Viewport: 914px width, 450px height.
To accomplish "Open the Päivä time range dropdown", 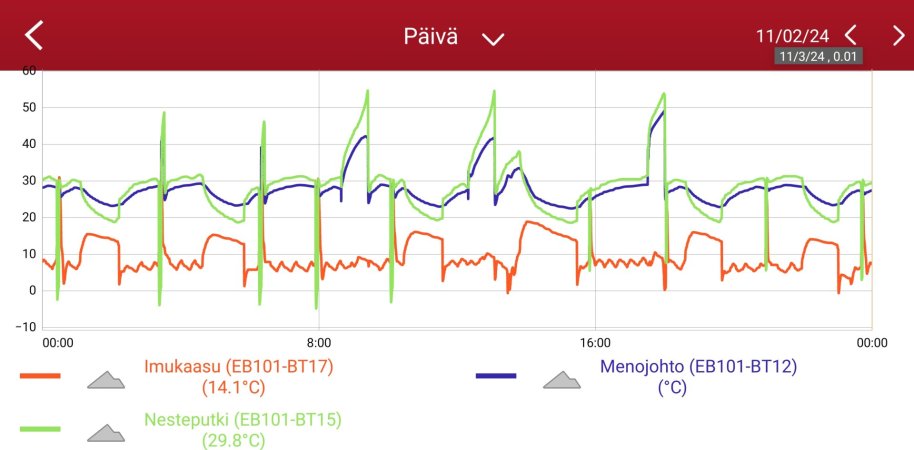I will [x=493, y=38].
